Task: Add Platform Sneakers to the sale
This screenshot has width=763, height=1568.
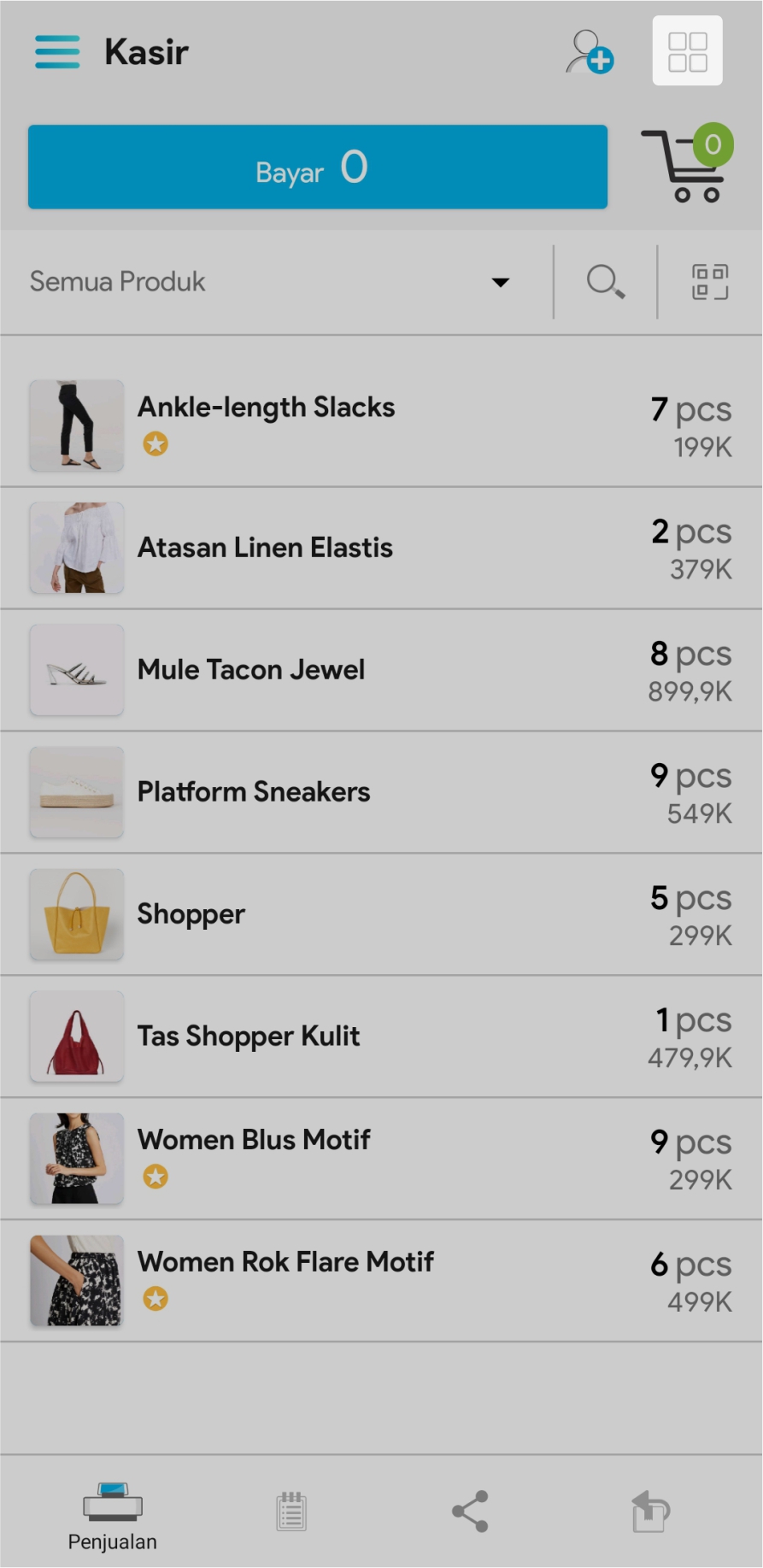Action: click(381, 792)
